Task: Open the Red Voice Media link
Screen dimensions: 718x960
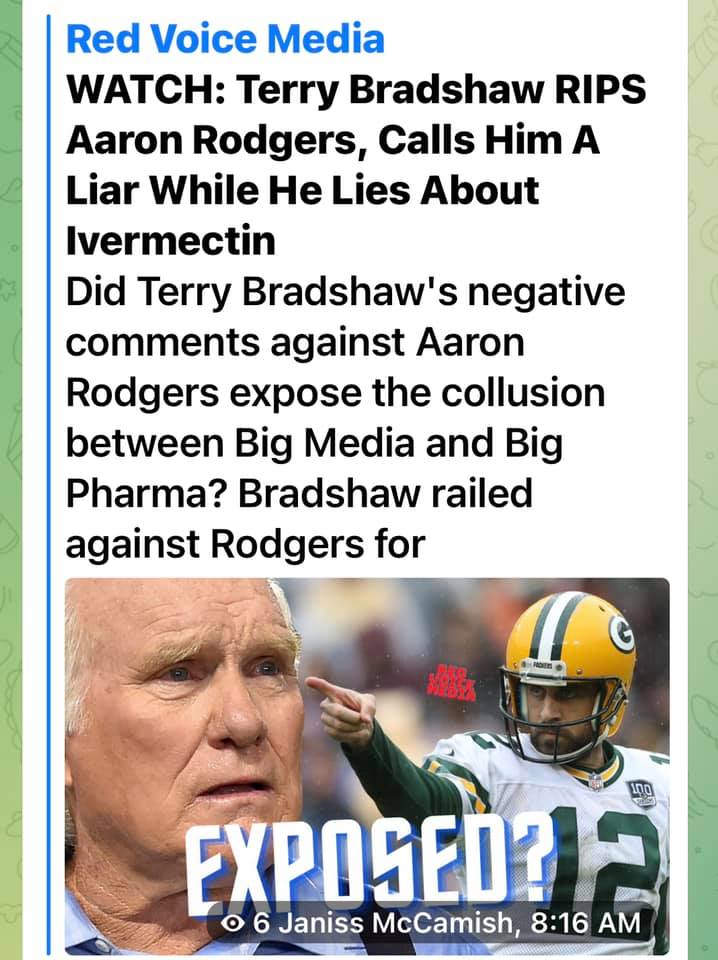Action: [x=225, y=39]
